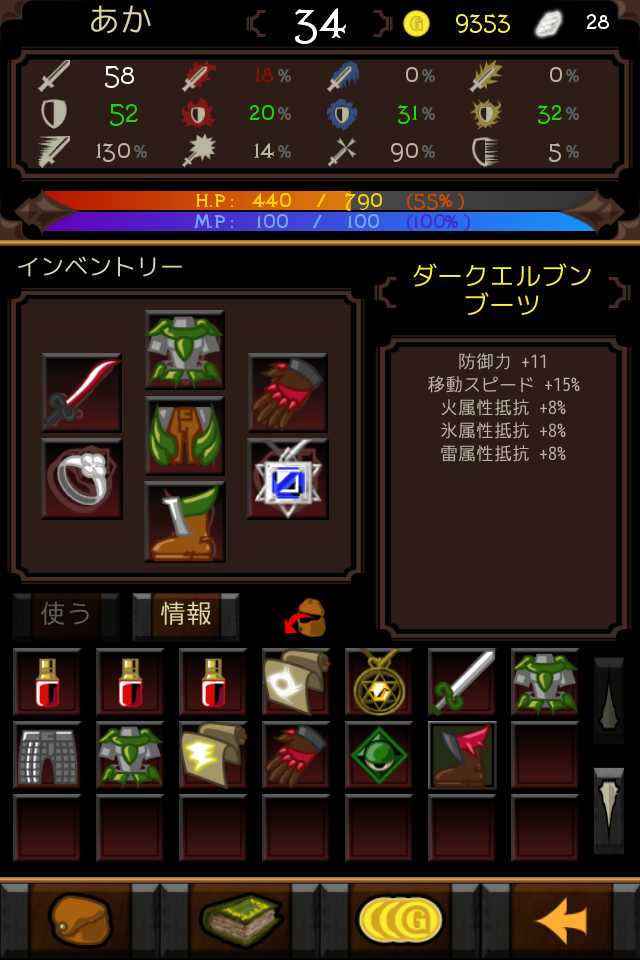Select the green gem item in inventory
Image resolution: width=640 pixels, height=960 pixels.
378,755
